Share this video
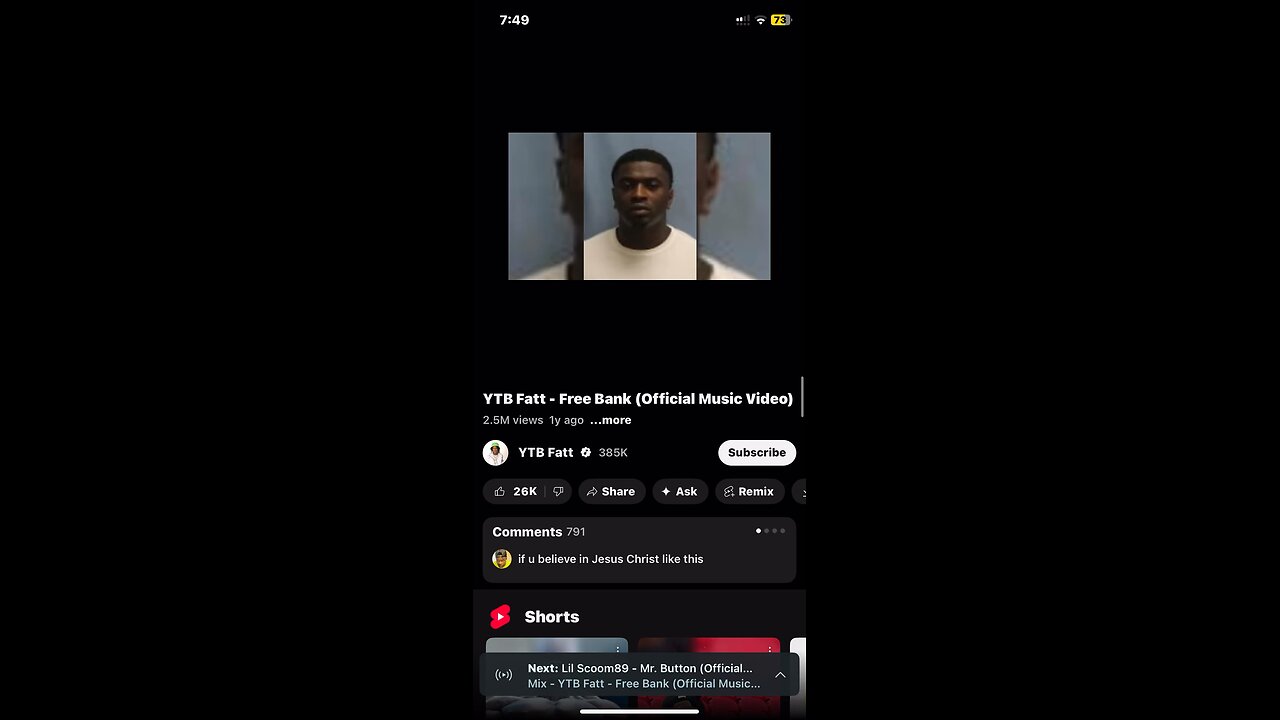1280x720 pixels. pyautogui.click(x=611, y=492)
